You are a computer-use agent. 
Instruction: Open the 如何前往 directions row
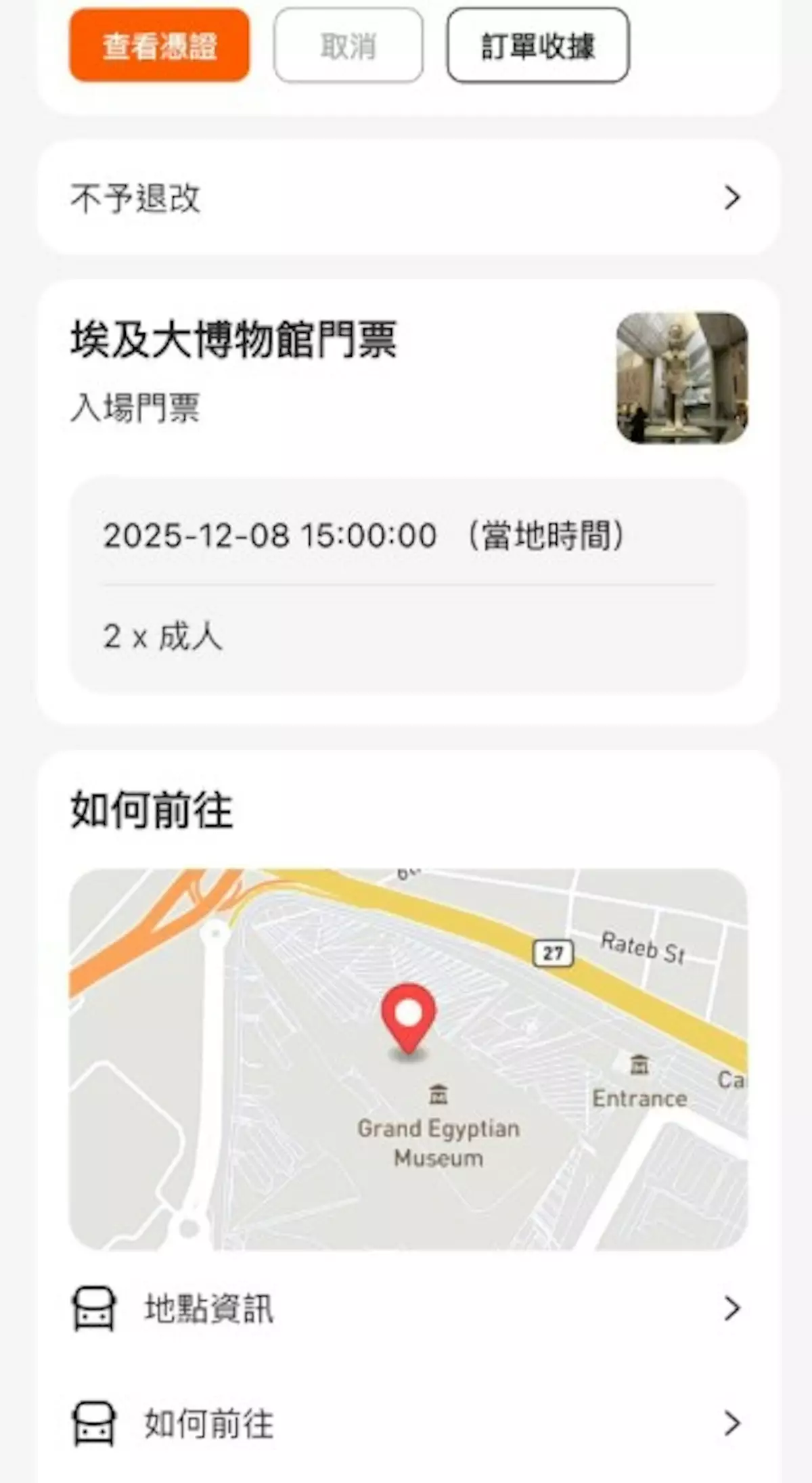tap(407, 1423)
